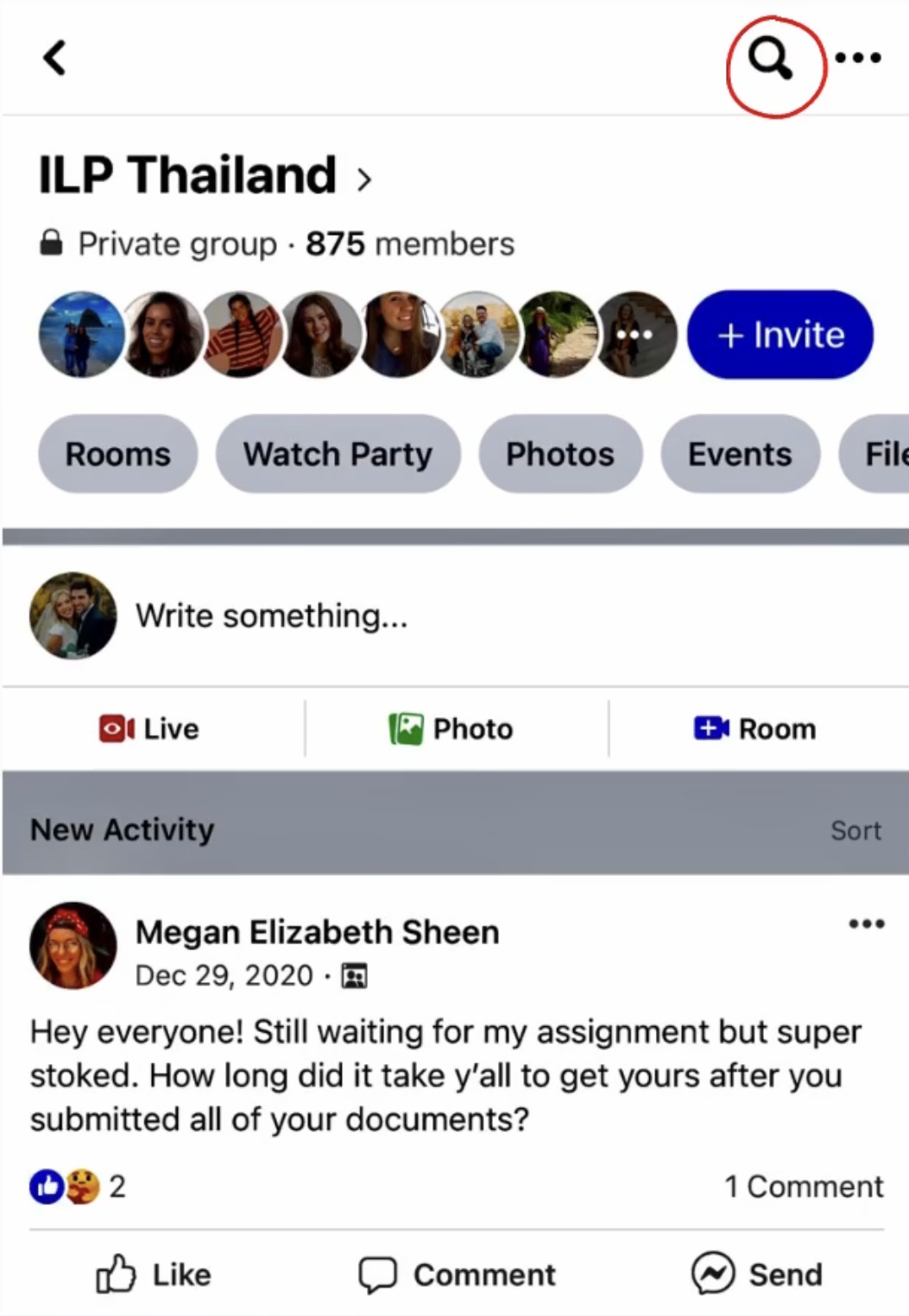Viewport: 909px width, 1316px height.
Task: Select the Rooms chip
Action: point(118,454)
